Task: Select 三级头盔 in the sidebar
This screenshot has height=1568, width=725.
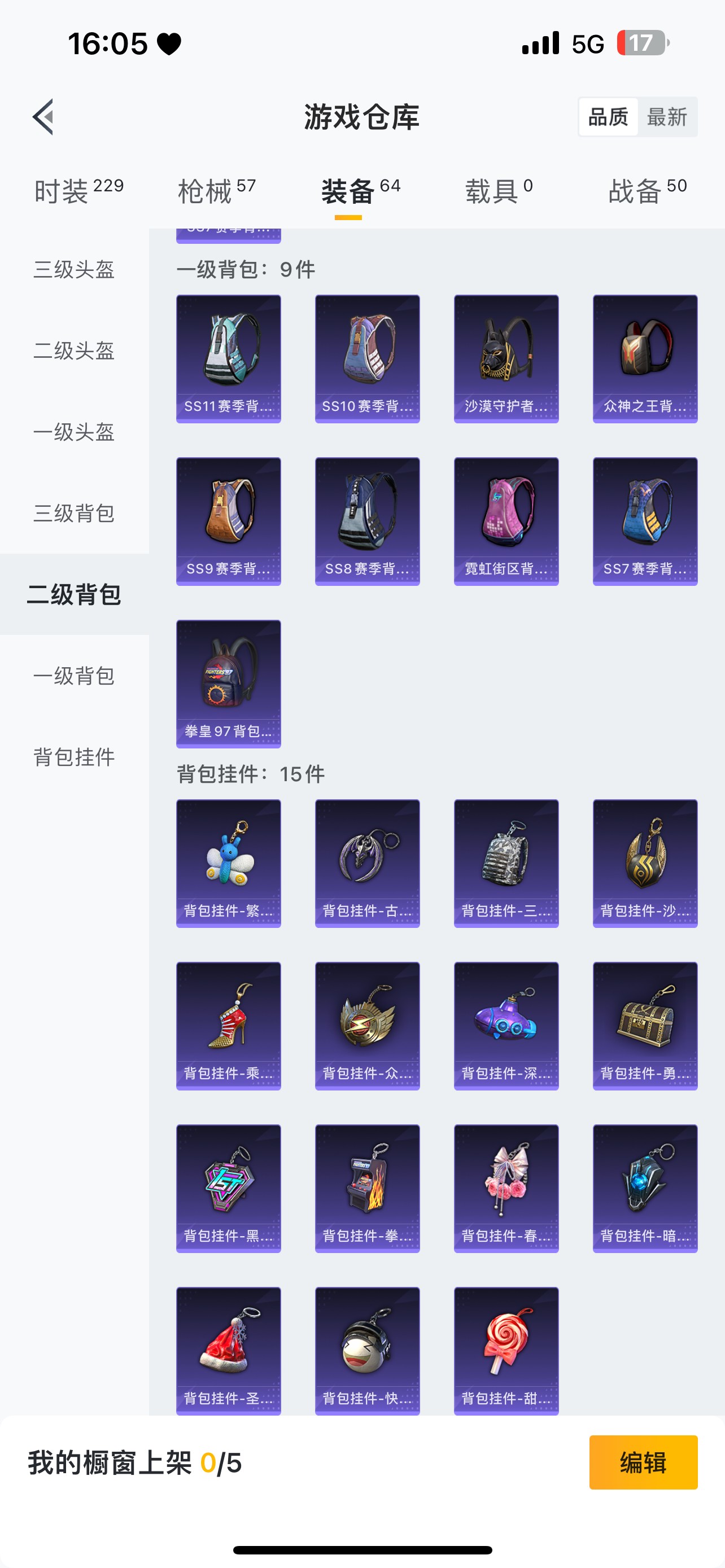Action: [x=75, y=269]
